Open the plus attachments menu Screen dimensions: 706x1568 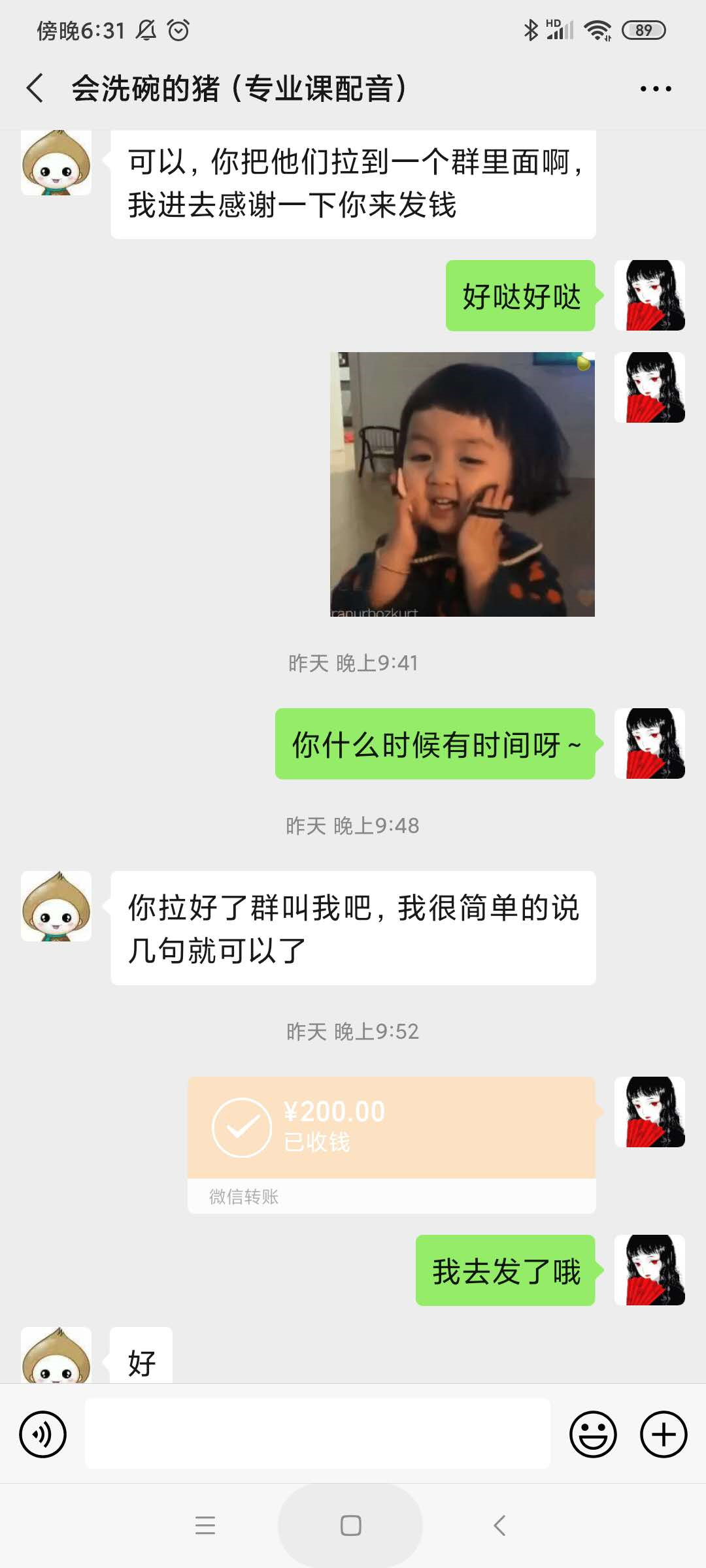point(664,1435)
